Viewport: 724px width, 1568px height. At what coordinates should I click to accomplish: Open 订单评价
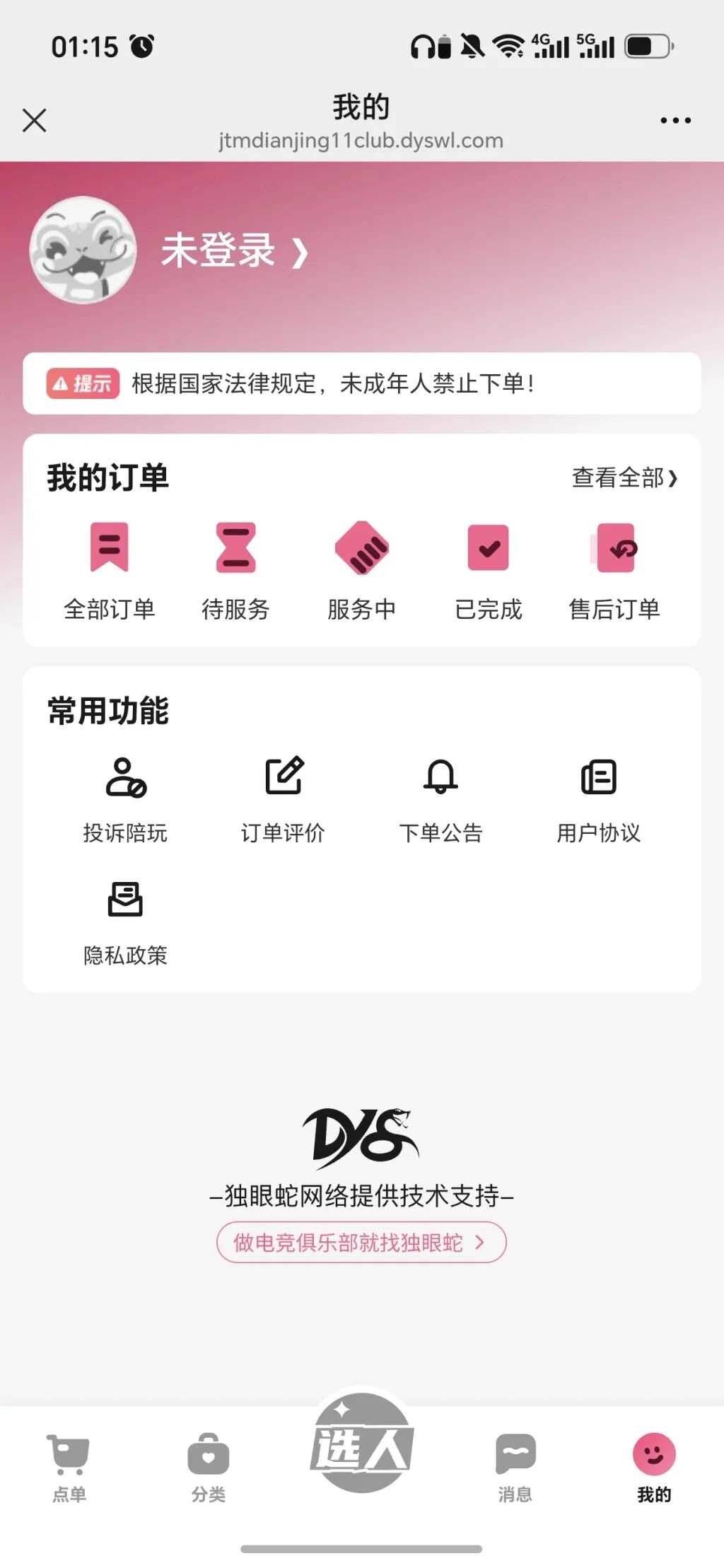pyautogui.click(x=283, y=801)
